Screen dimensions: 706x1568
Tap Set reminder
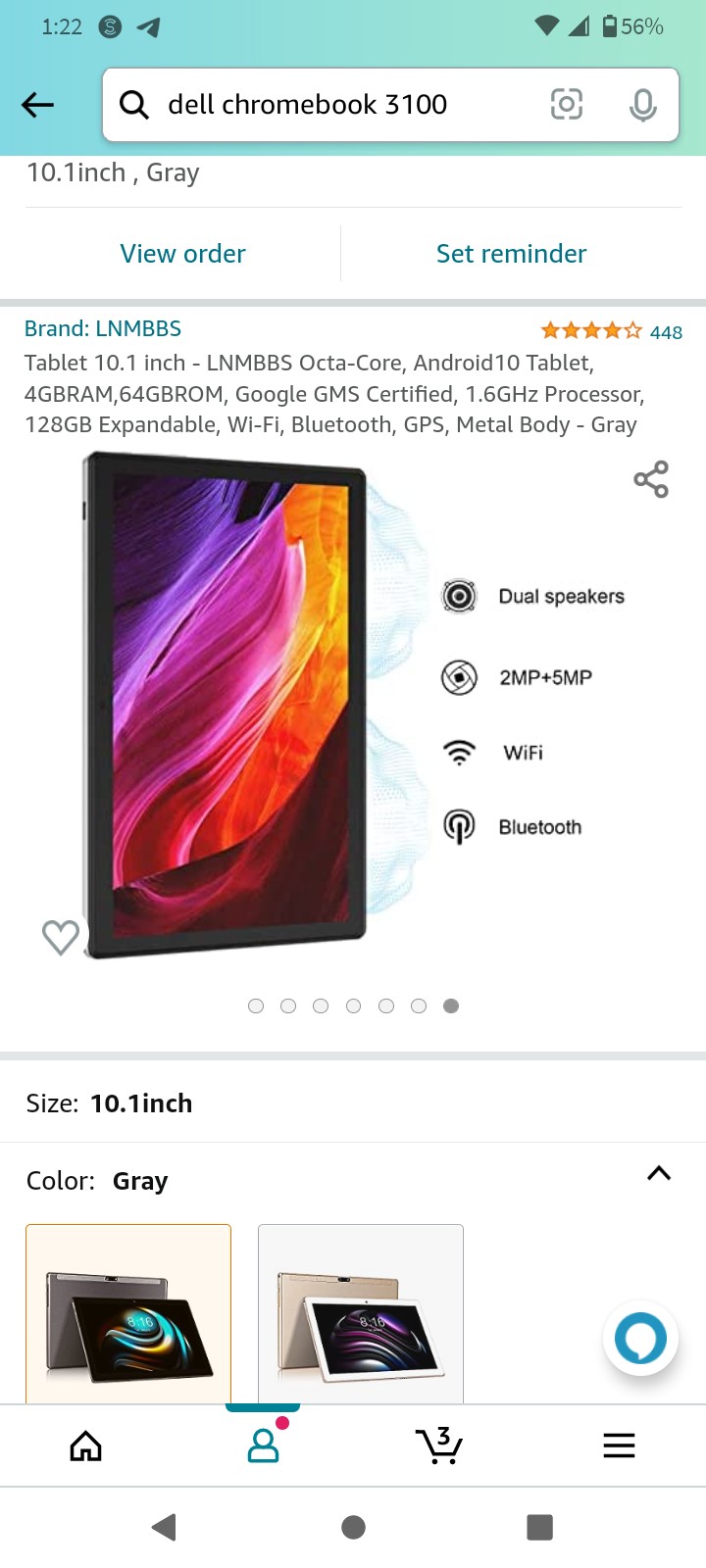[511, 254]
